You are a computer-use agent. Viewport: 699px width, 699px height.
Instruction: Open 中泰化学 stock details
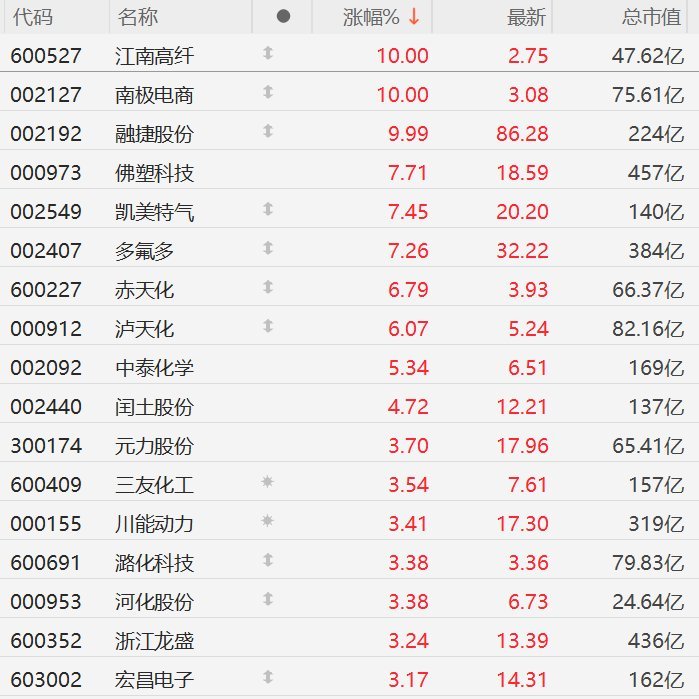click(154, 368)
